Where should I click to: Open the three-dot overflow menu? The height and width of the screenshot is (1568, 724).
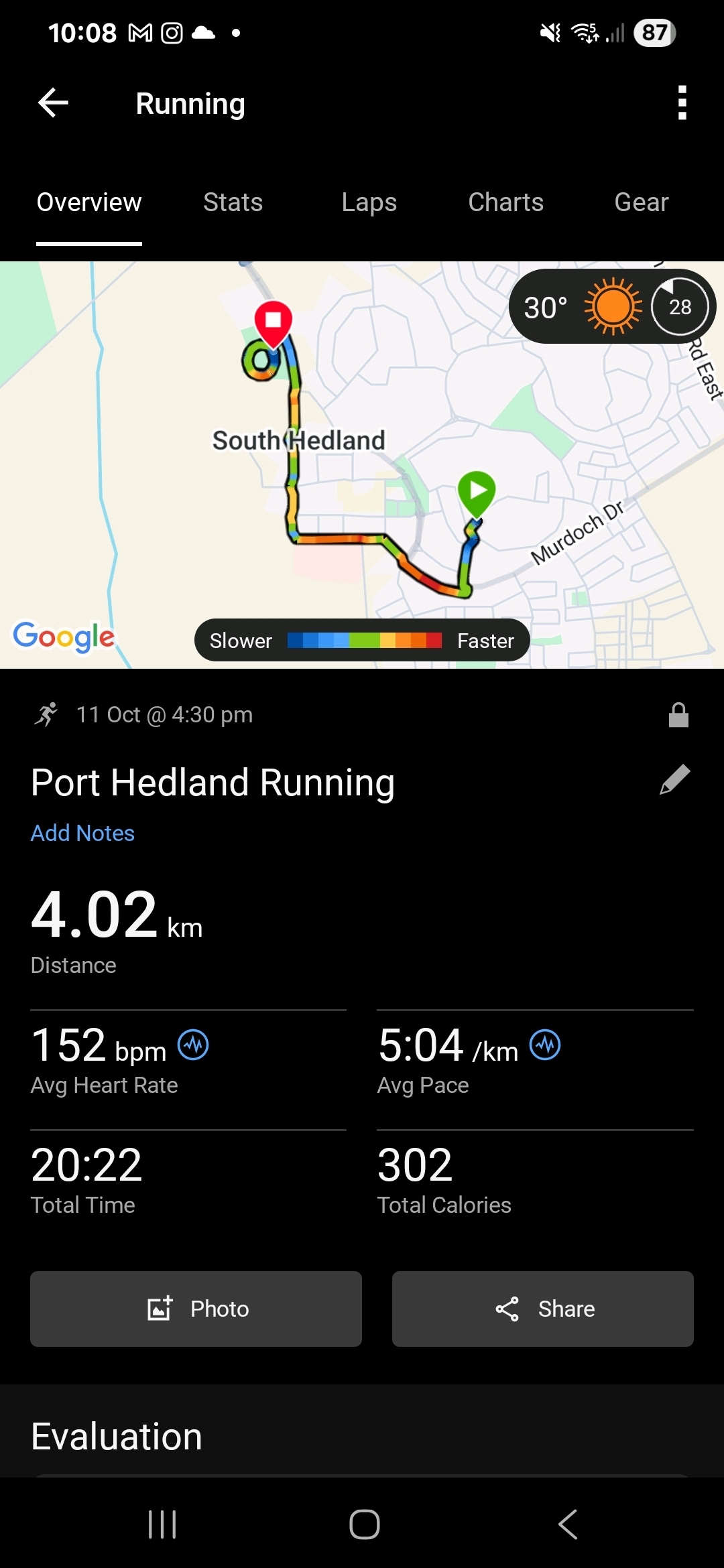tap(682, 103)
